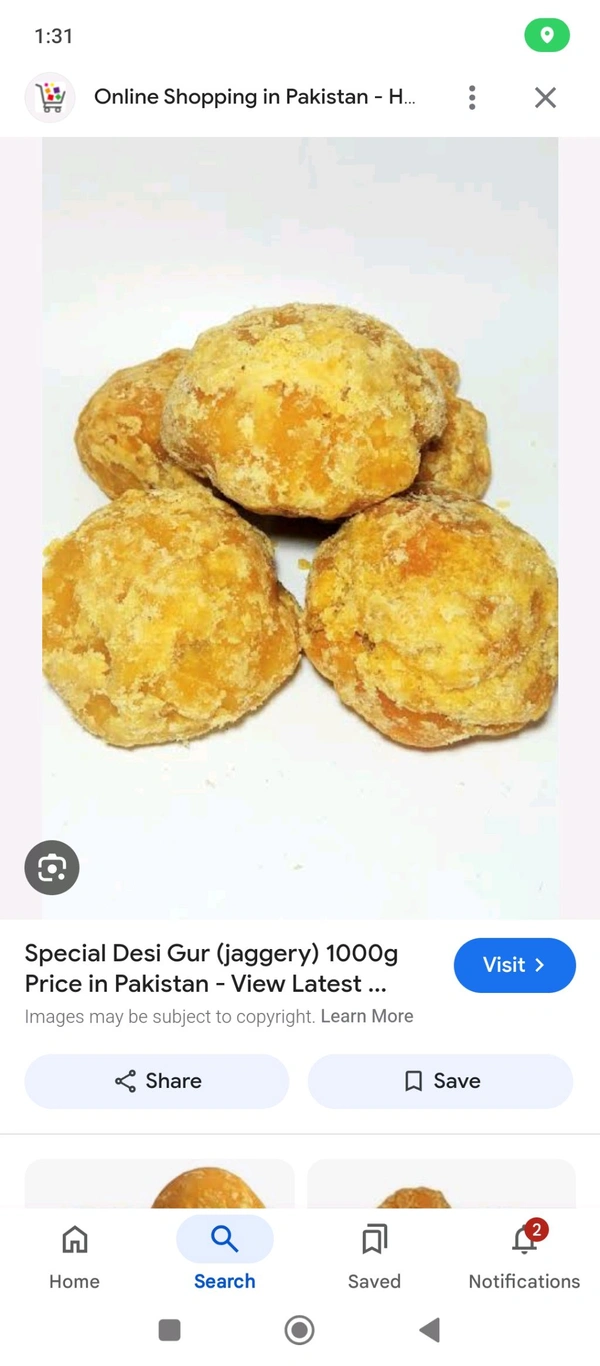Tap the system back button

click(x=430, y=1329)
